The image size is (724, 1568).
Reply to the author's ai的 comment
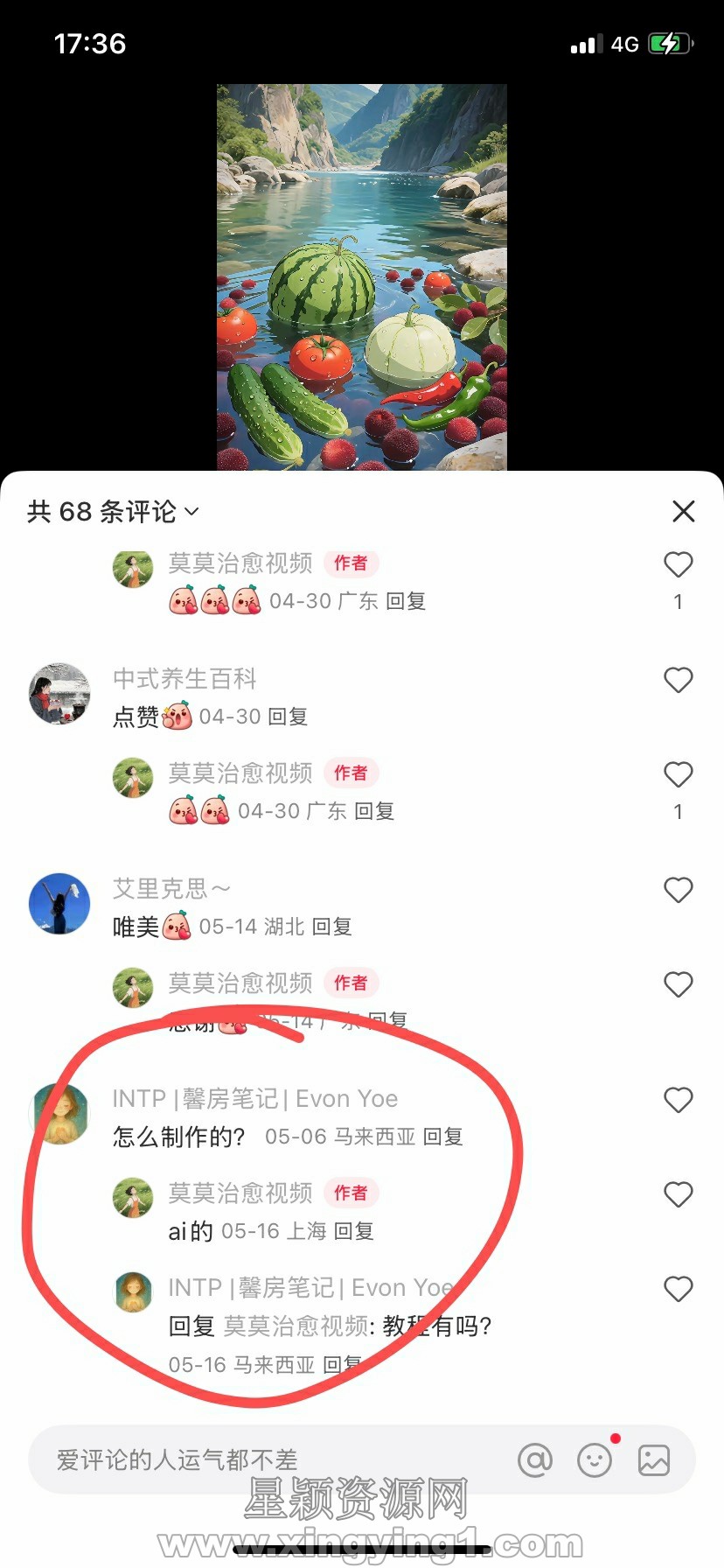[x=353, y=1231]
